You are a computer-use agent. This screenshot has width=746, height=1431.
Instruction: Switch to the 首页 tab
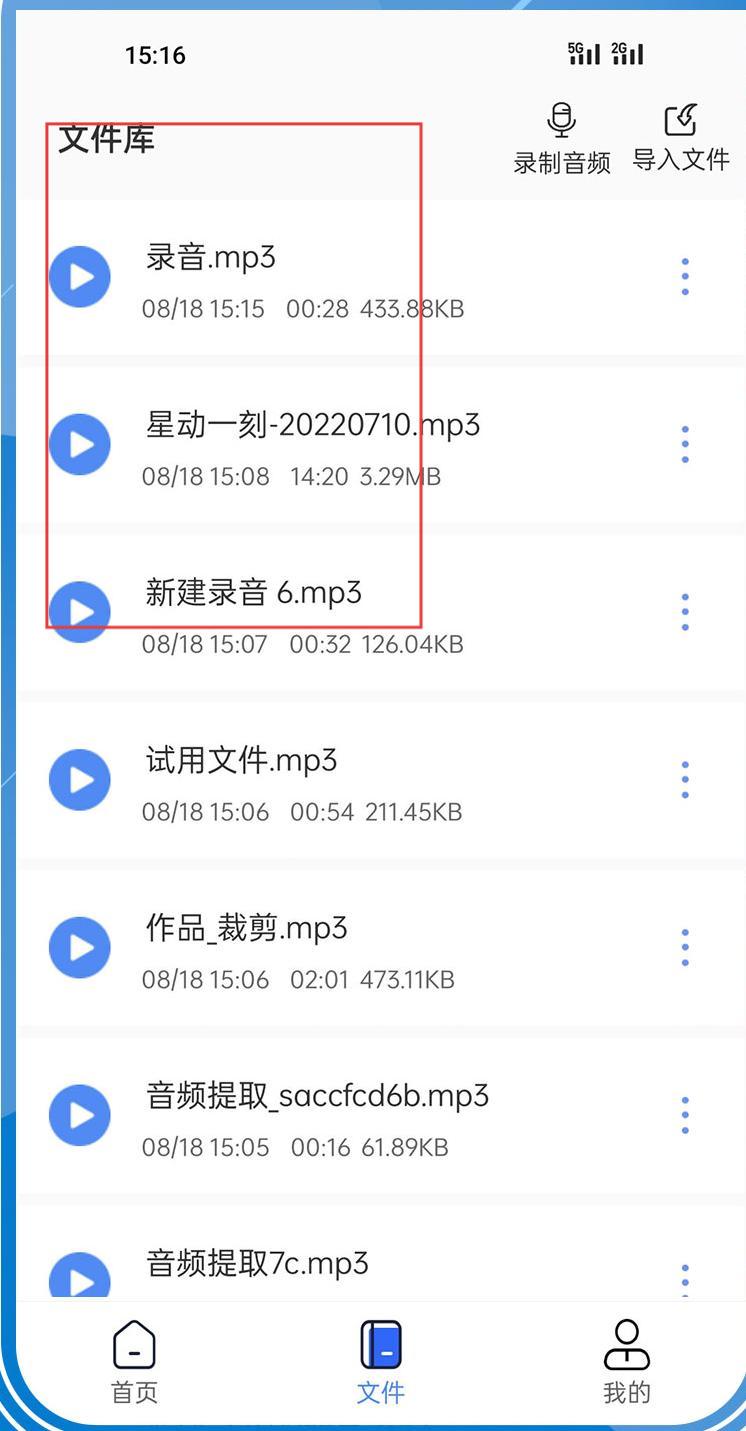(x=134, y=1361)
